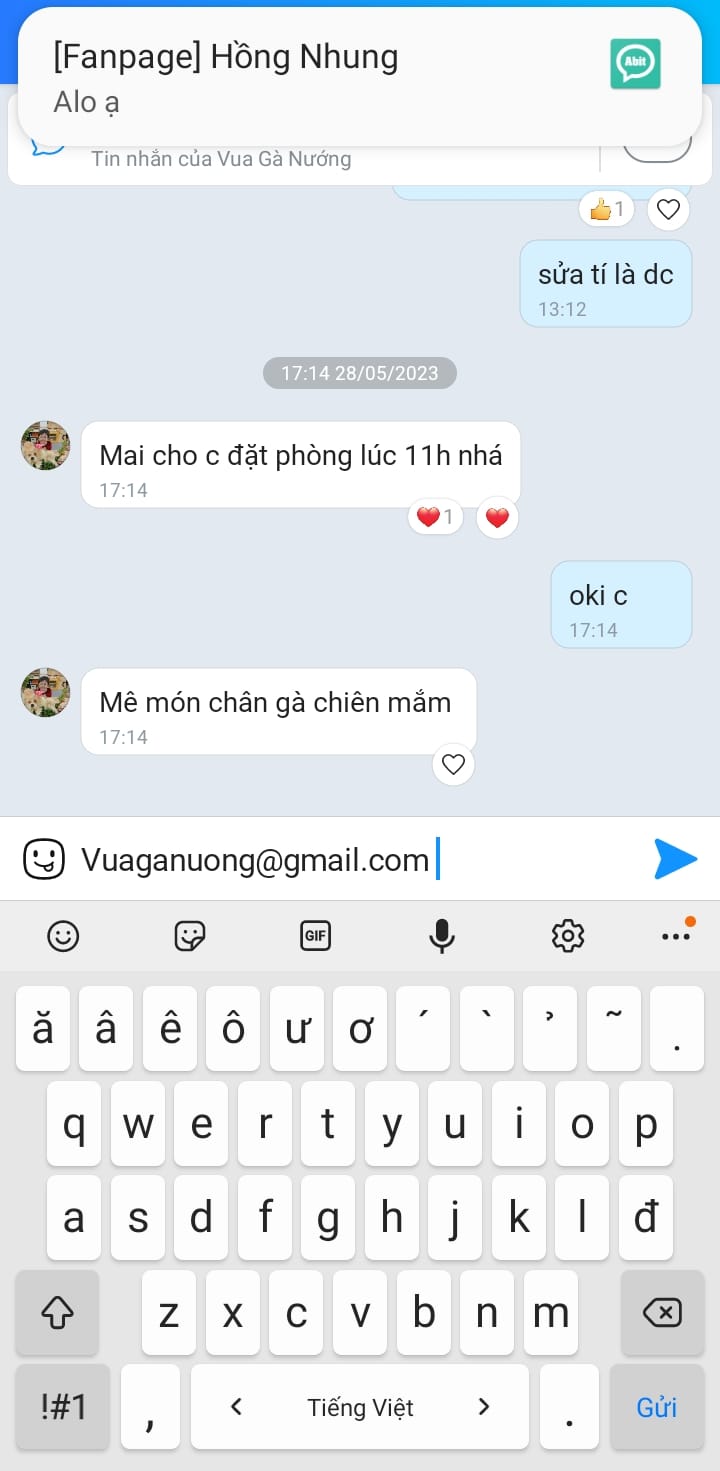
Task: Tap the backspace key icon
Action: [x=662, y=1313]
